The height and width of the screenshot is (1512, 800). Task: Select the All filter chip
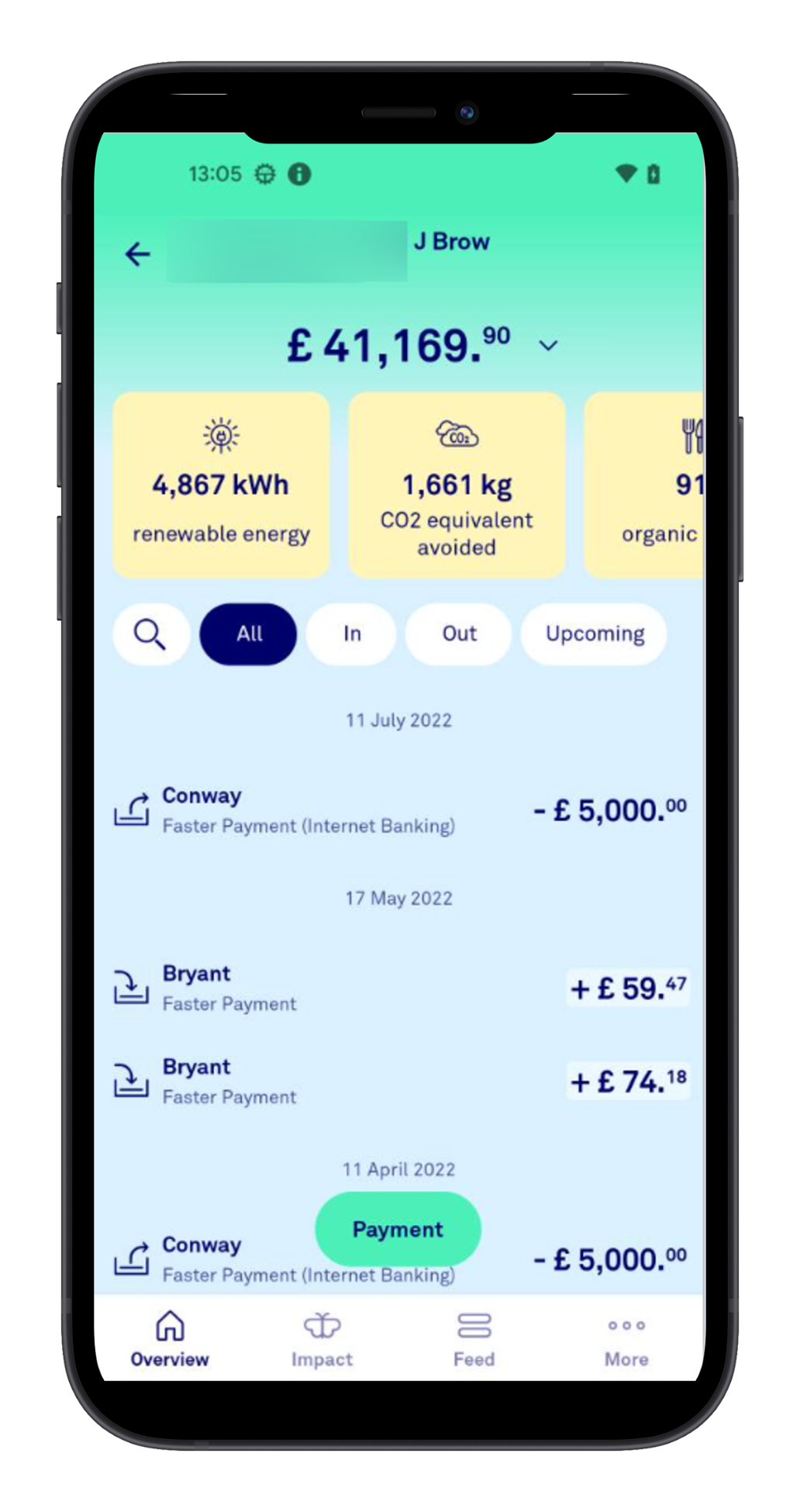(248, 633)
